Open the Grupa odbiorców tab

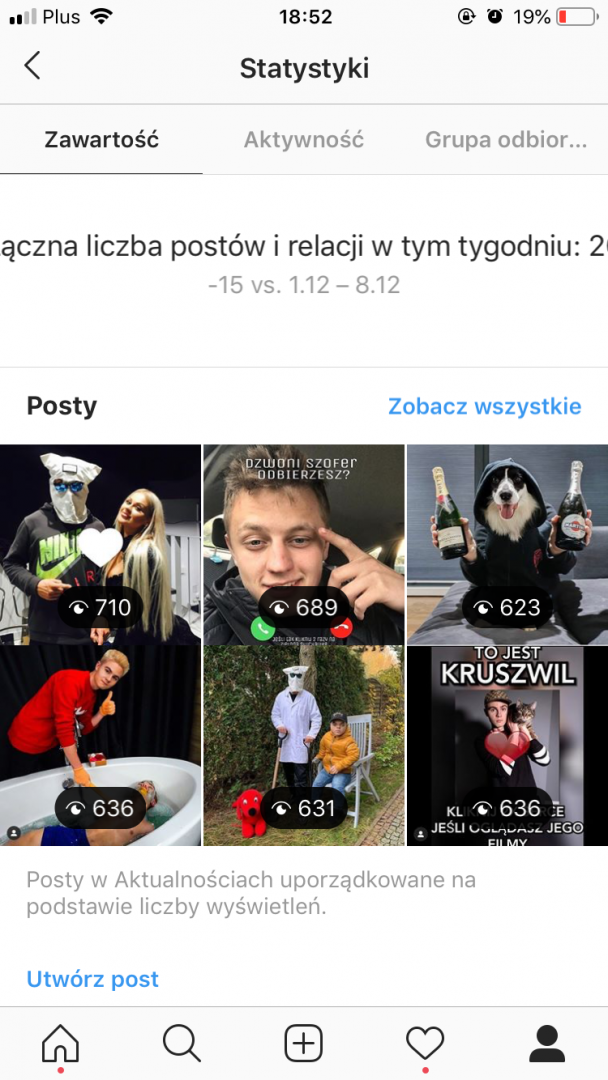coord(505,140)
